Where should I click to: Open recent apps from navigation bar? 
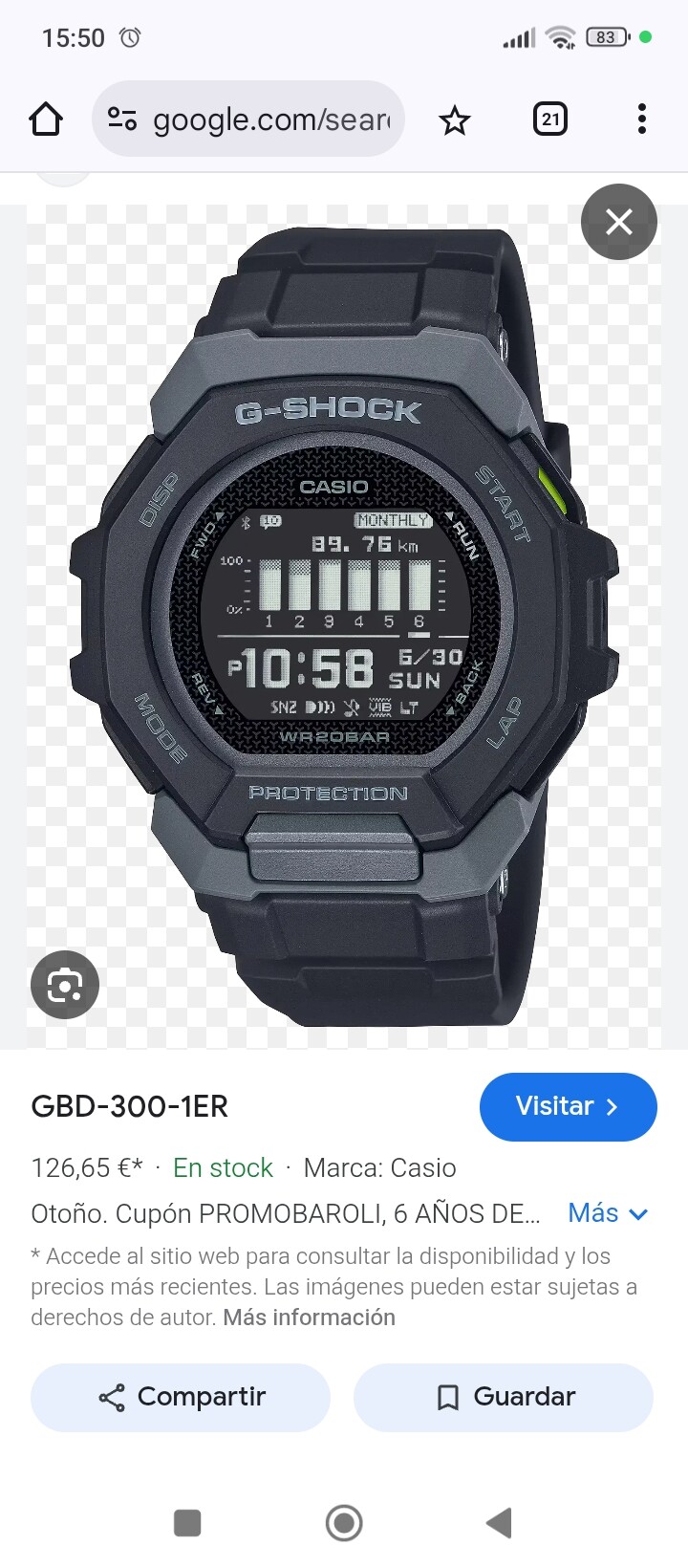187,1522
